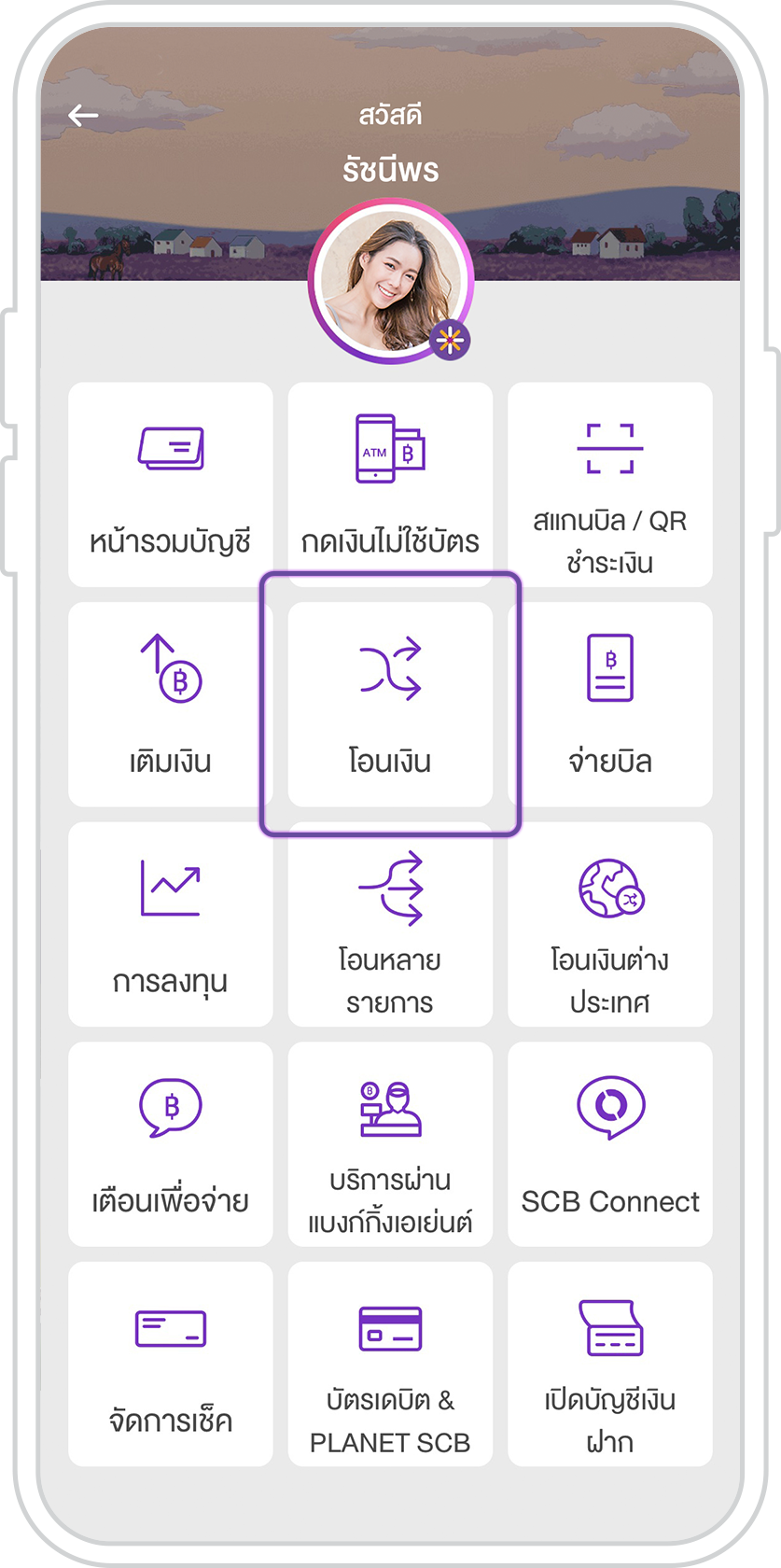Tap โอนเงิน to transfer money
The image size is (781, 1568).
390,705
